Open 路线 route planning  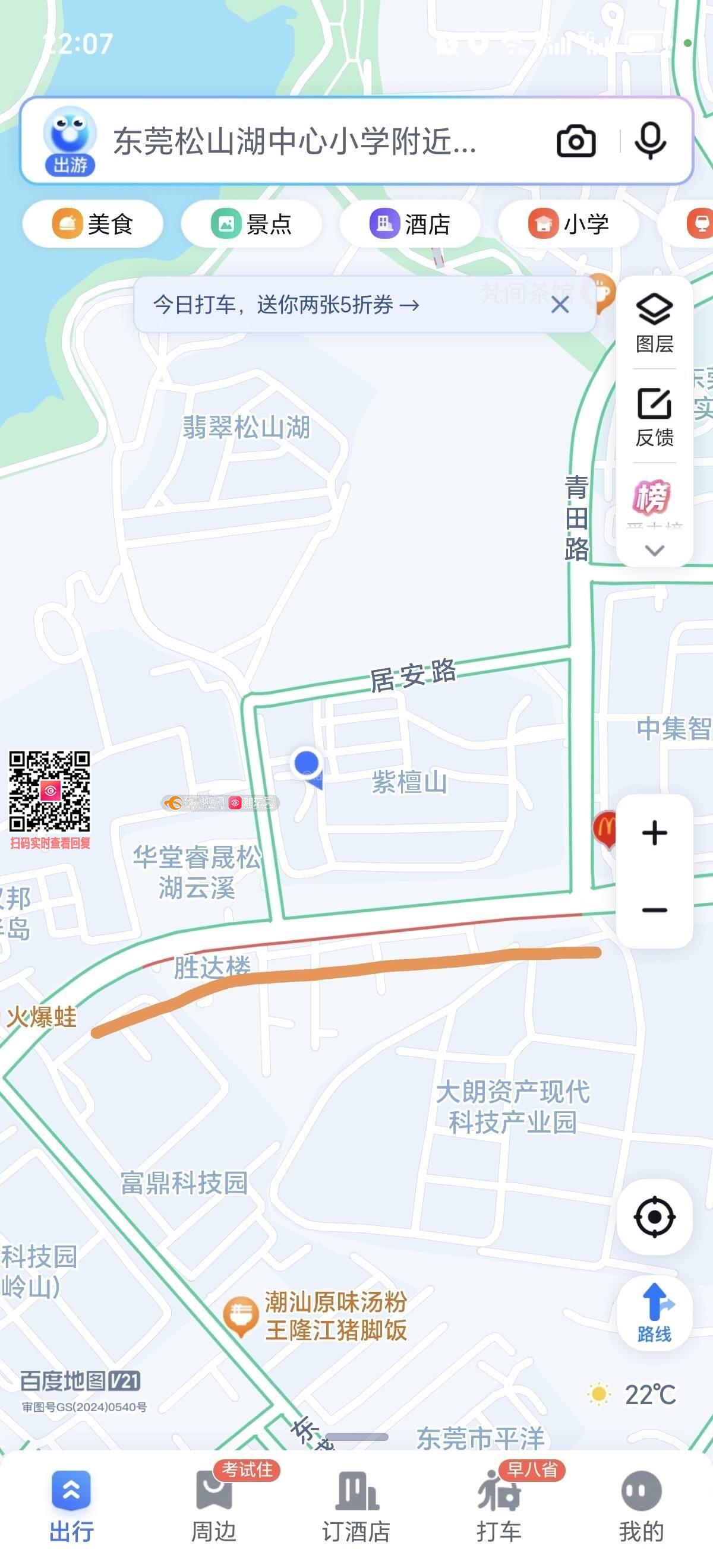(655, 1314)
